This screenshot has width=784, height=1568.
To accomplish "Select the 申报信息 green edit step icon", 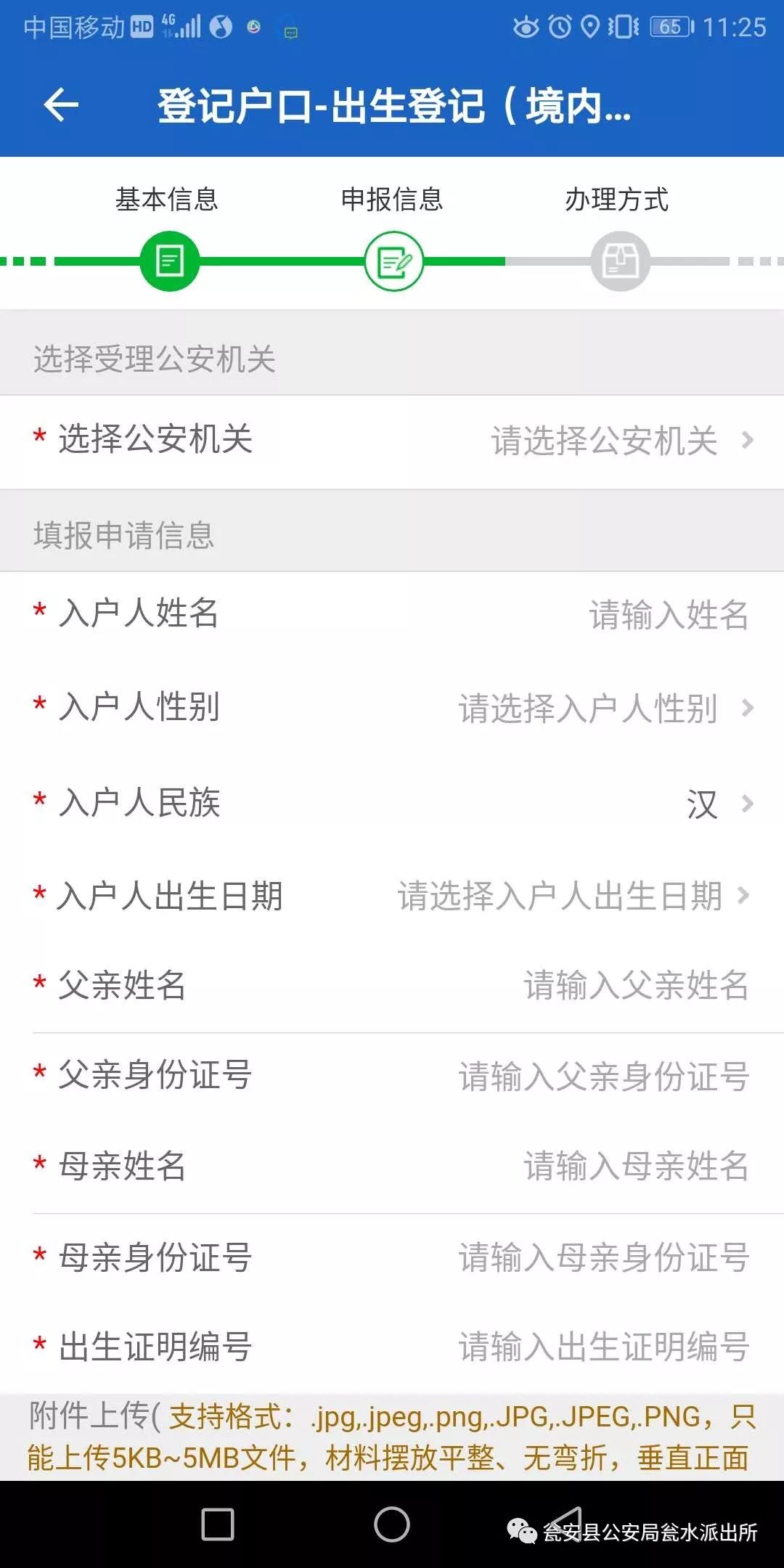I will pos(393,262).
